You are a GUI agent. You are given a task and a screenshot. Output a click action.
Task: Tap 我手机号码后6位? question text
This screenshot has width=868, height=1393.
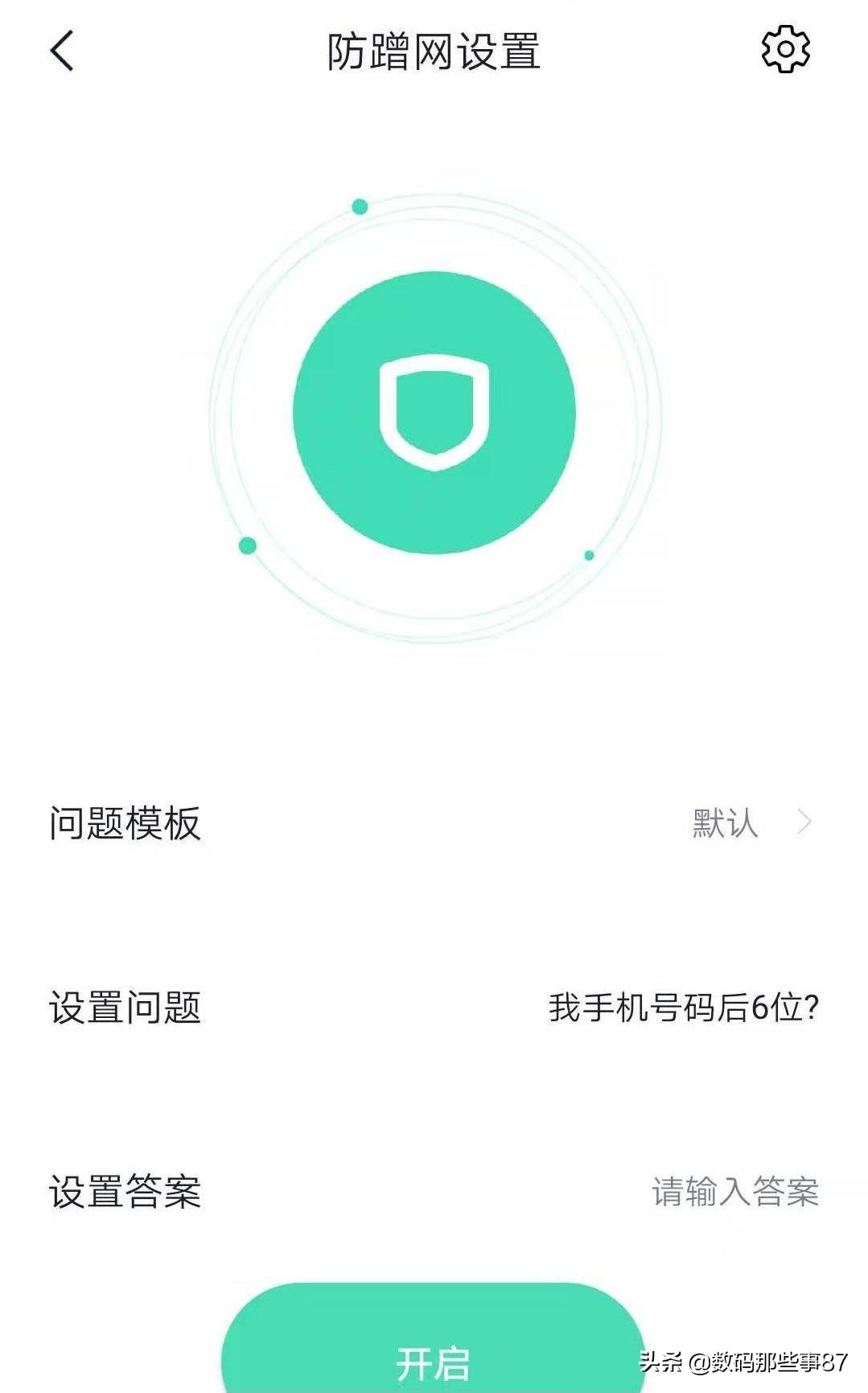[x=684, y=1007]
